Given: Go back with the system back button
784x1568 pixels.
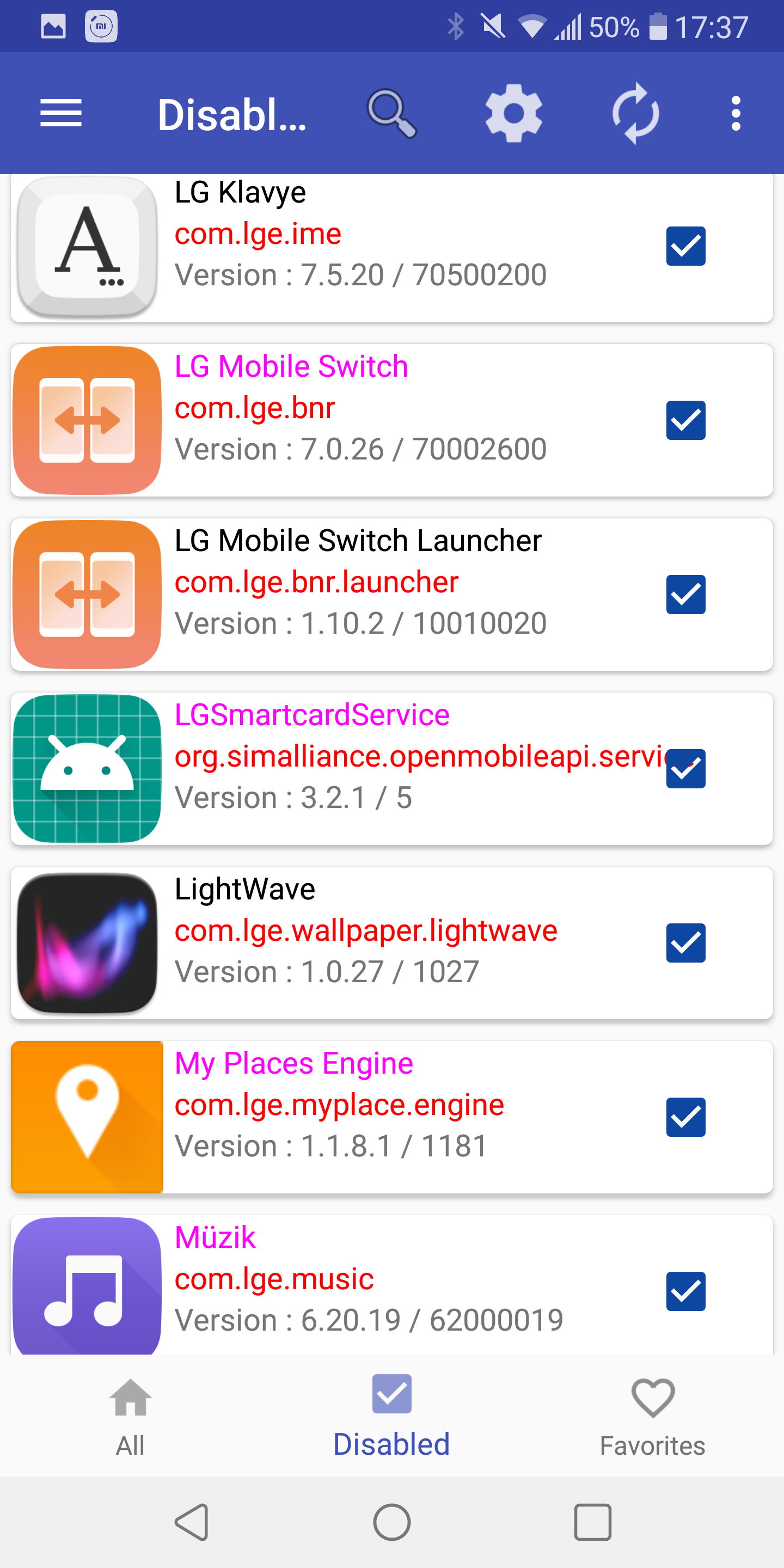Looking at the screenshot, I should [192, 1522].
